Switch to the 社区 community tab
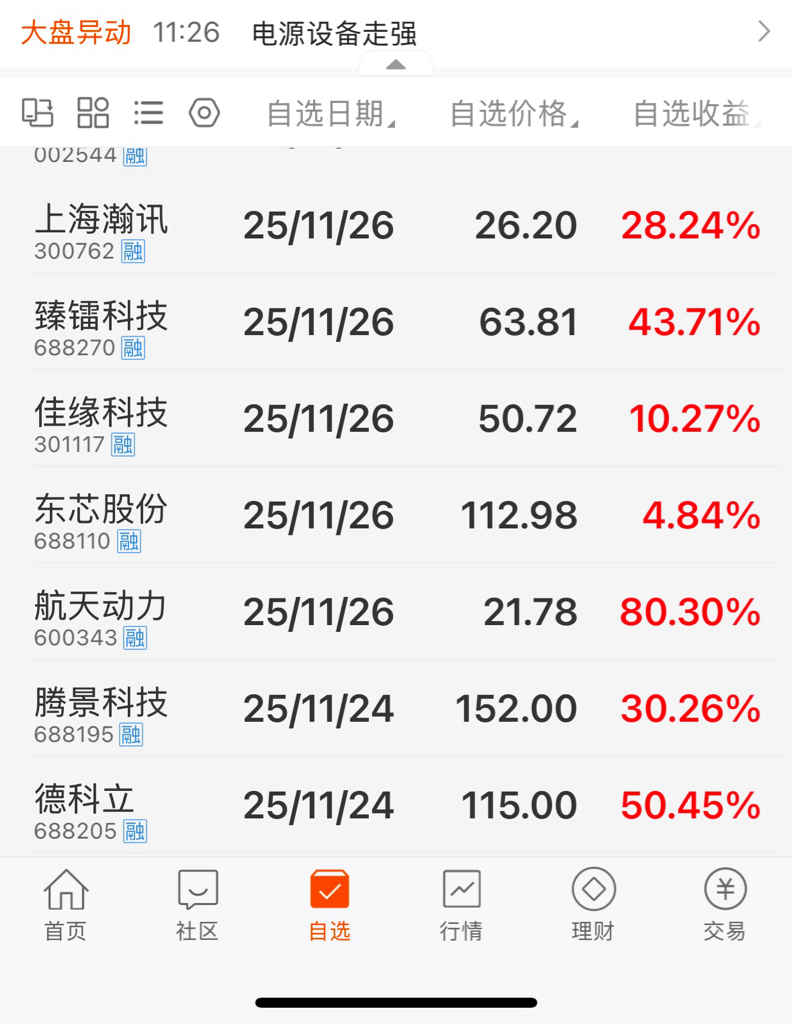 (197, 905)
